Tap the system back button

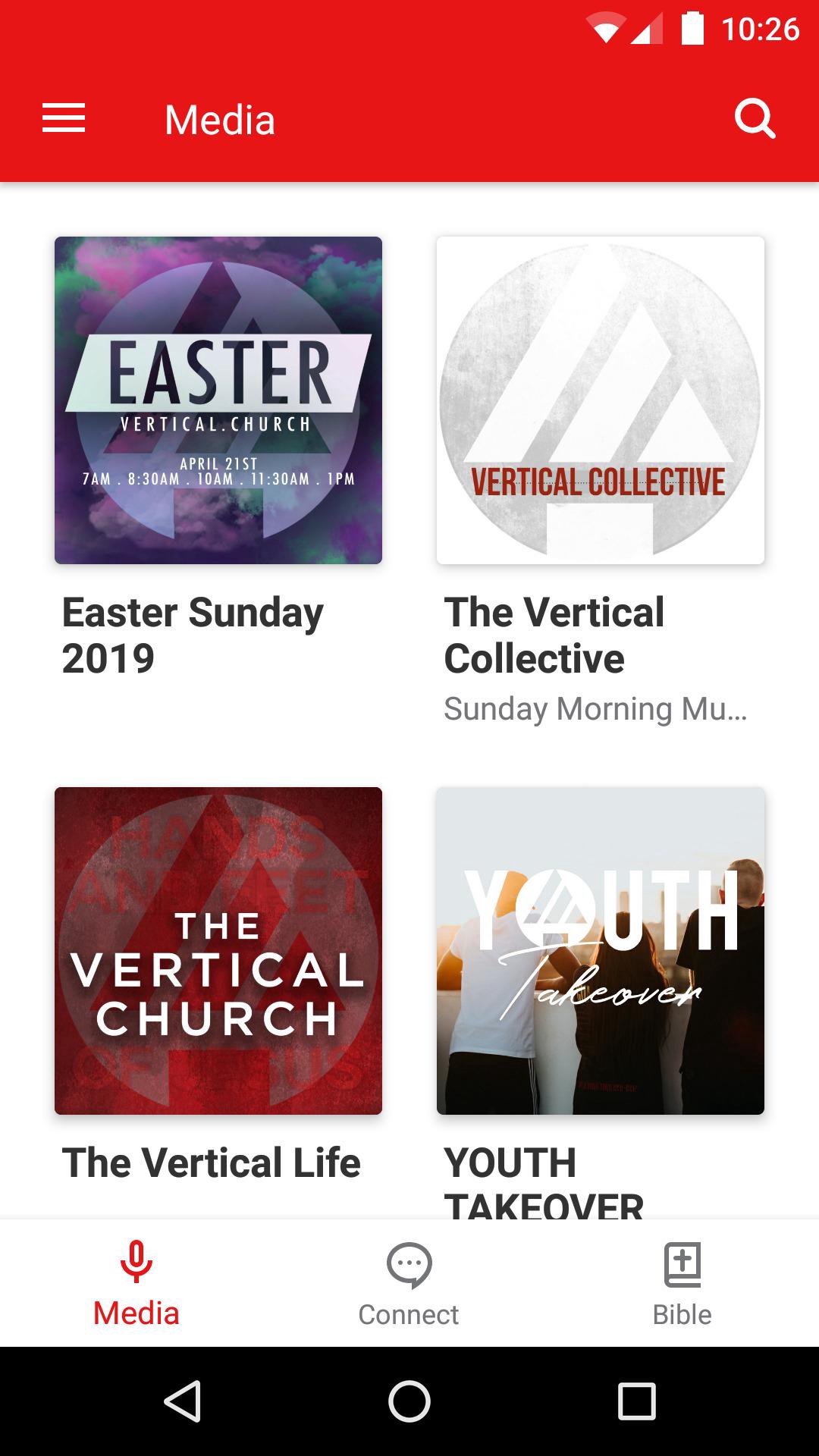(x=182, y=1401)
